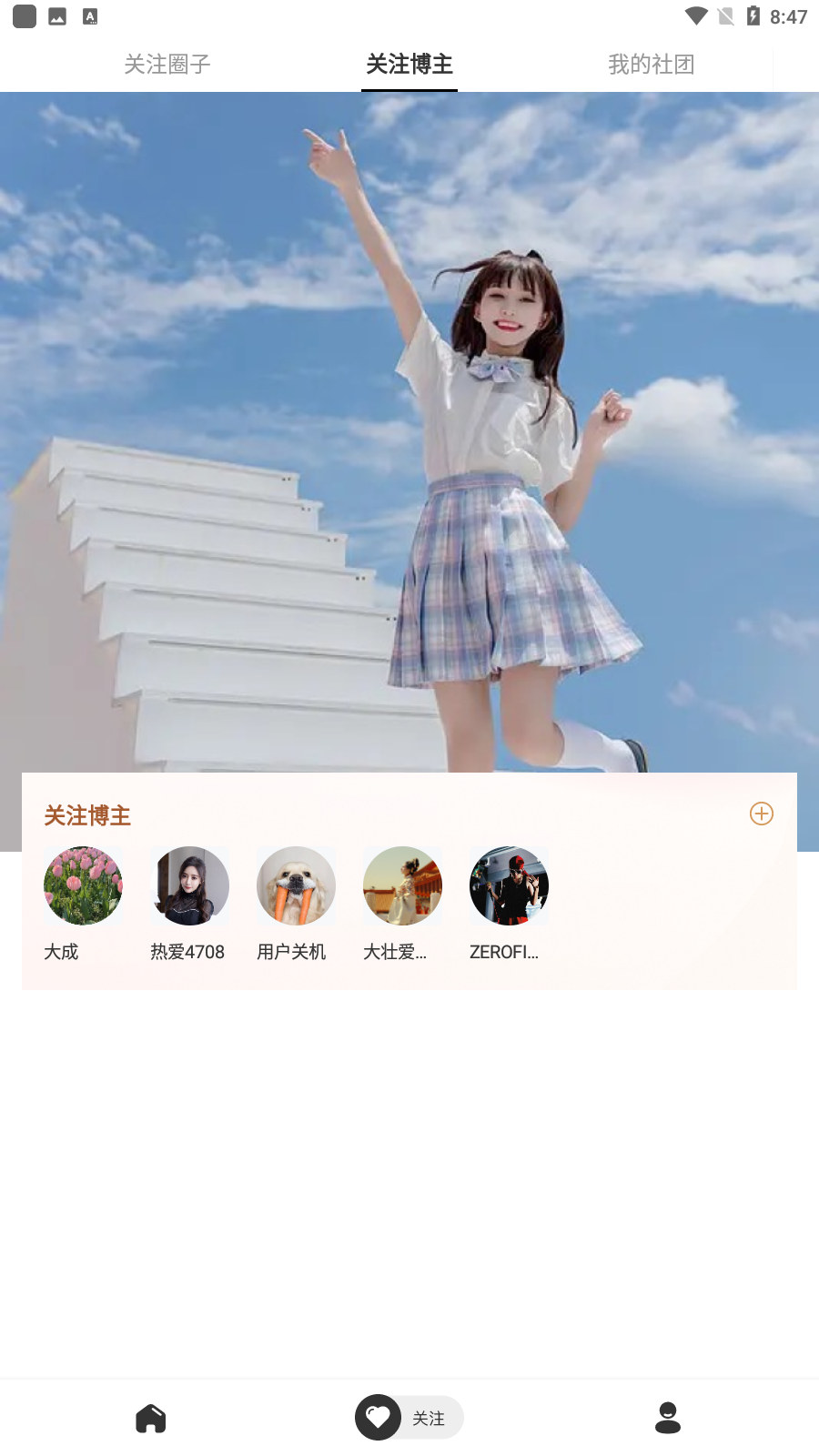The image size is (819, 1456).
Task: Go to the home tab
Action: pos(151,1418)
